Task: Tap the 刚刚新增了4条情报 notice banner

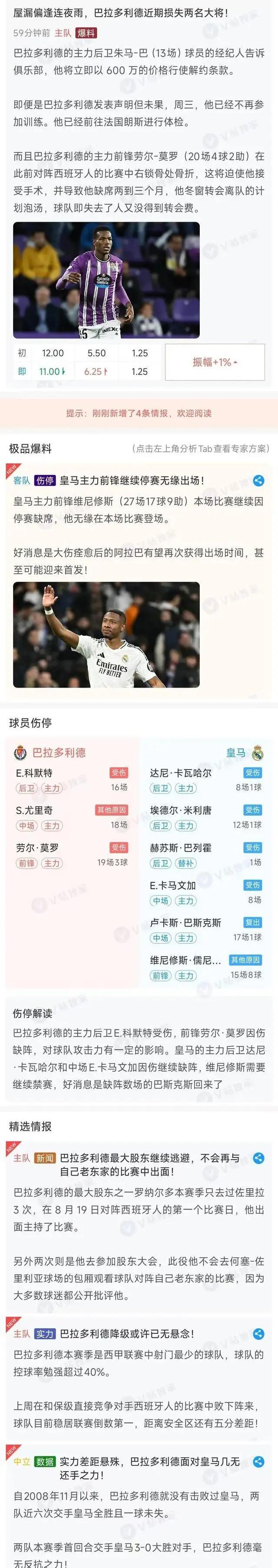Action: [139, 413]
